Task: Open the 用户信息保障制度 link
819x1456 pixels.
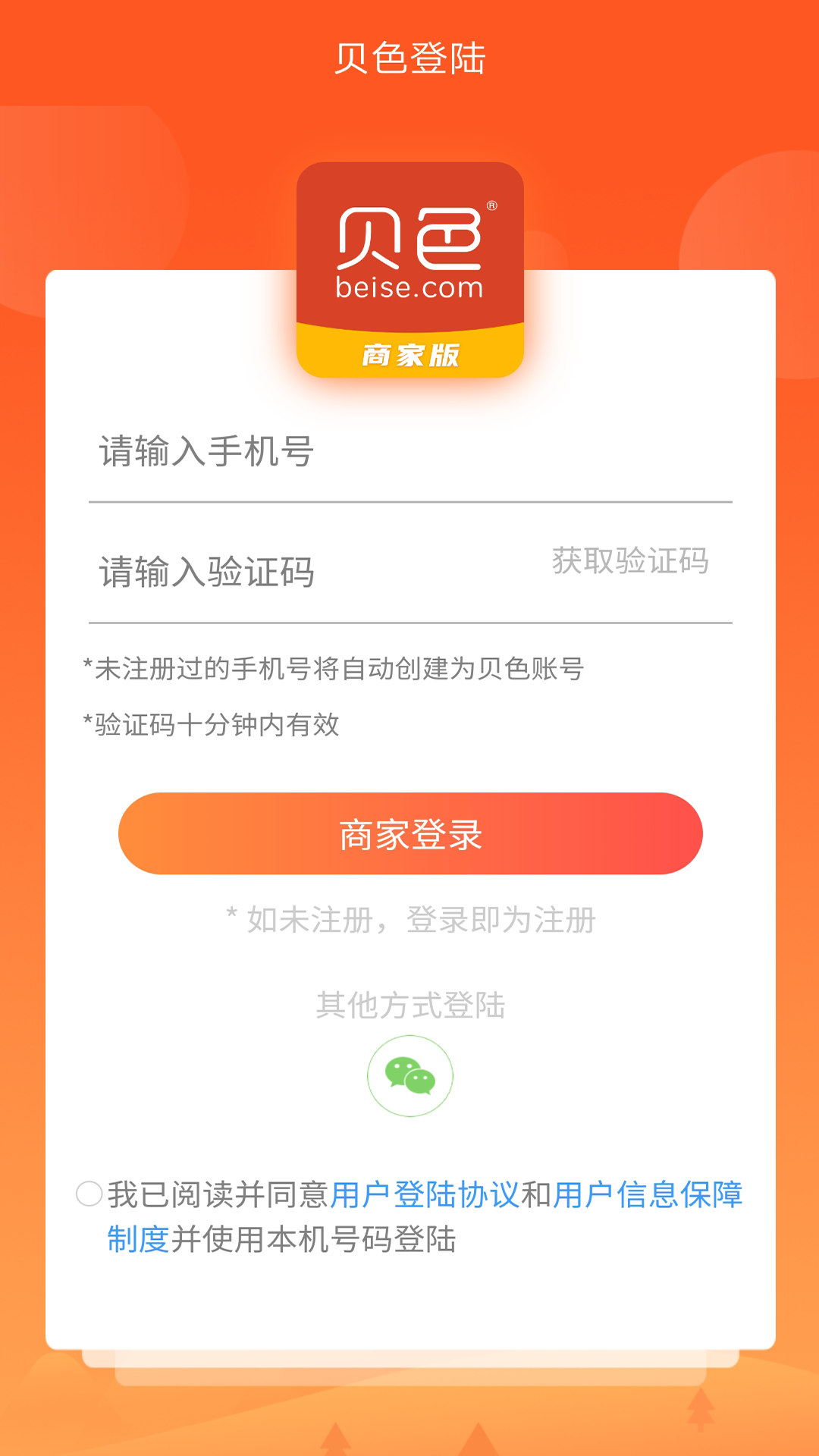Action: point(648,1195)
